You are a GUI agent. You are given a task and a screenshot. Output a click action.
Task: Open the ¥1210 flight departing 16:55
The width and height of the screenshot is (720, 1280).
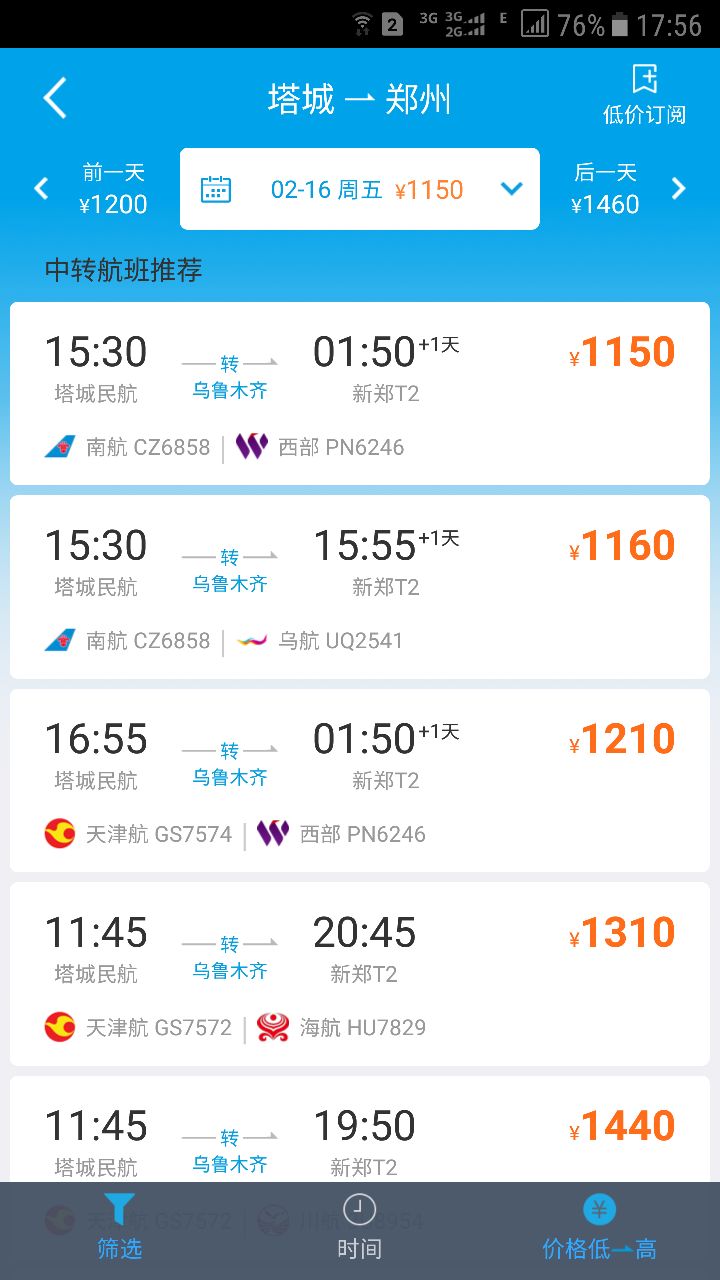coord(360,780)
